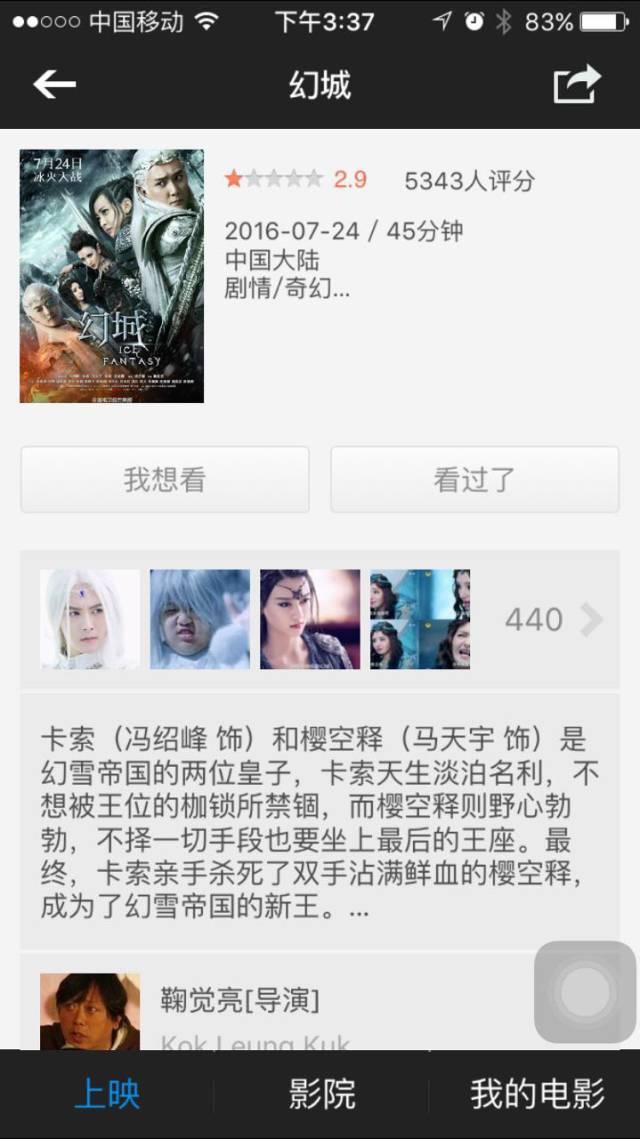
Task: View all 440 stills via chevron
Action: (x=591, y=620)
